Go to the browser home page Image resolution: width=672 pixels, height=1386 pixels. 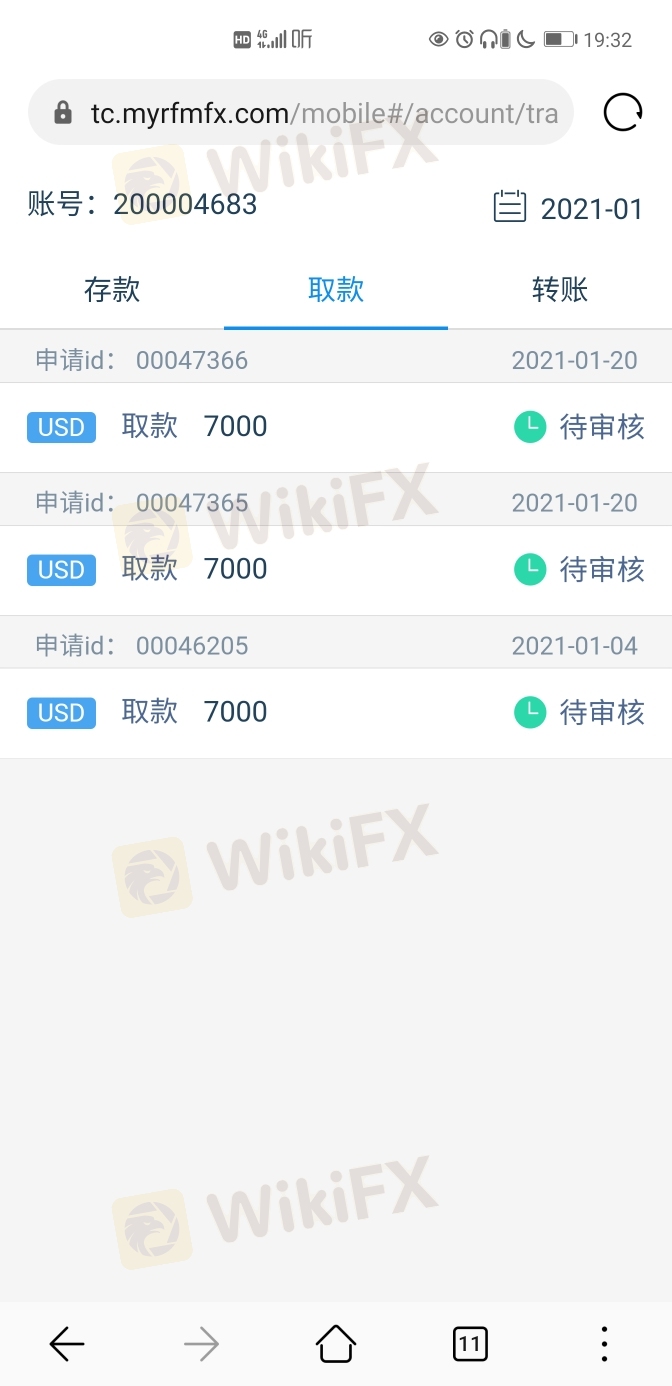click(x=336, y=1344)
